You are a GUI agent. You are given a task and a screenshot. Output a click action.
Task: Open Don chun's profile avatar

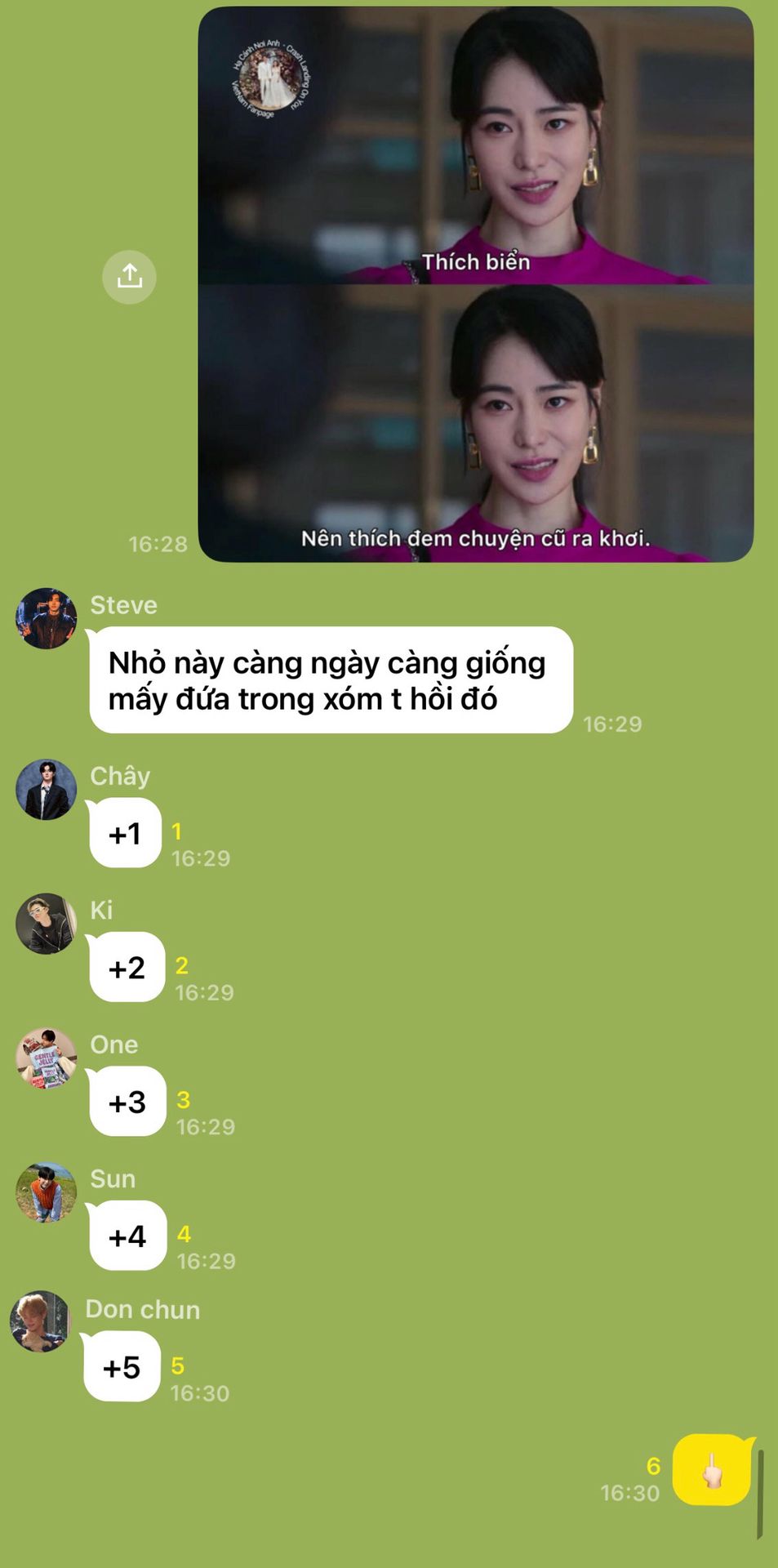pyautogui.click(x=40, y=1321)
